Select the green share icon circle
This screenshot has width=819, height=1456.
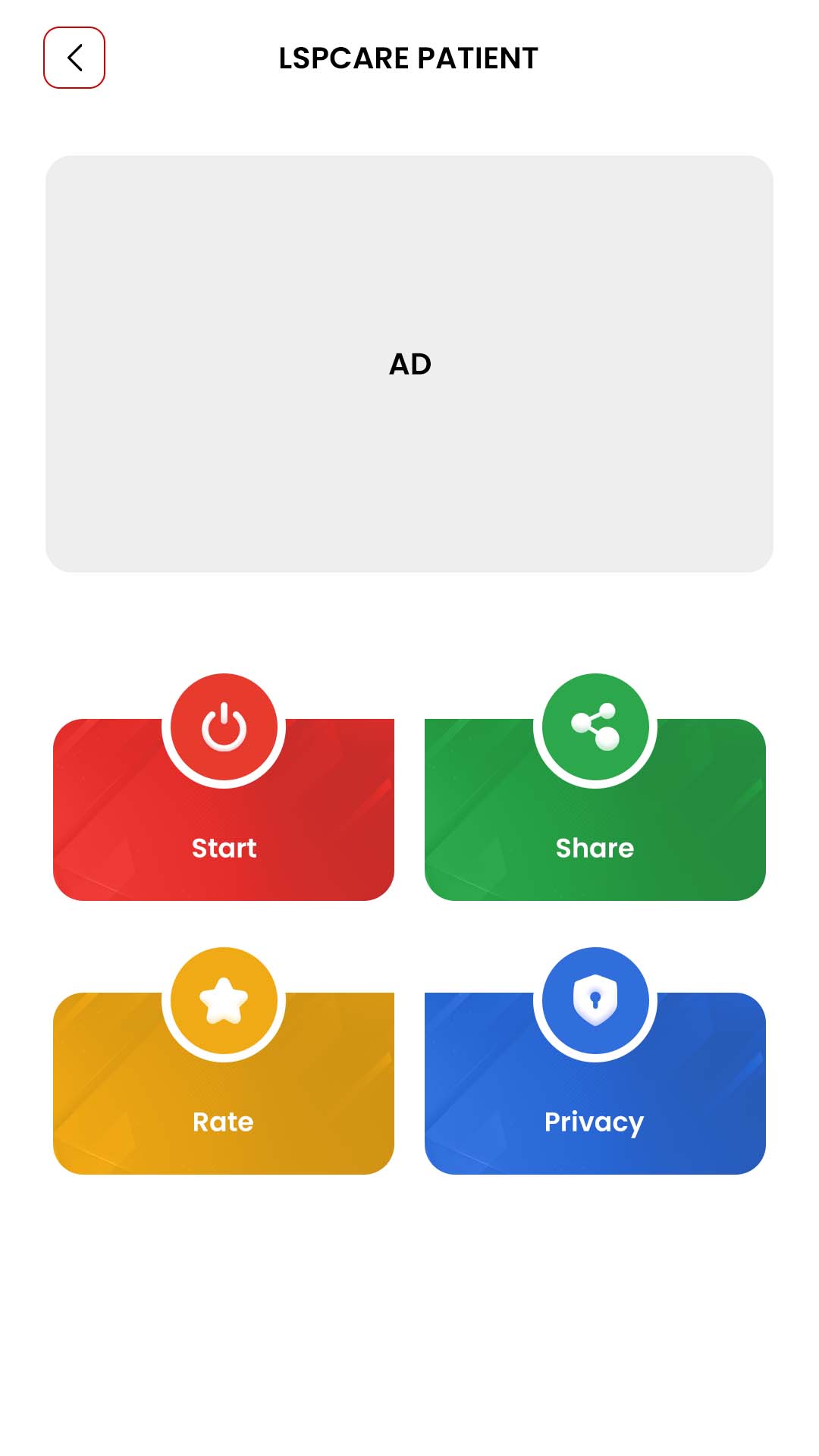(596, 726)
